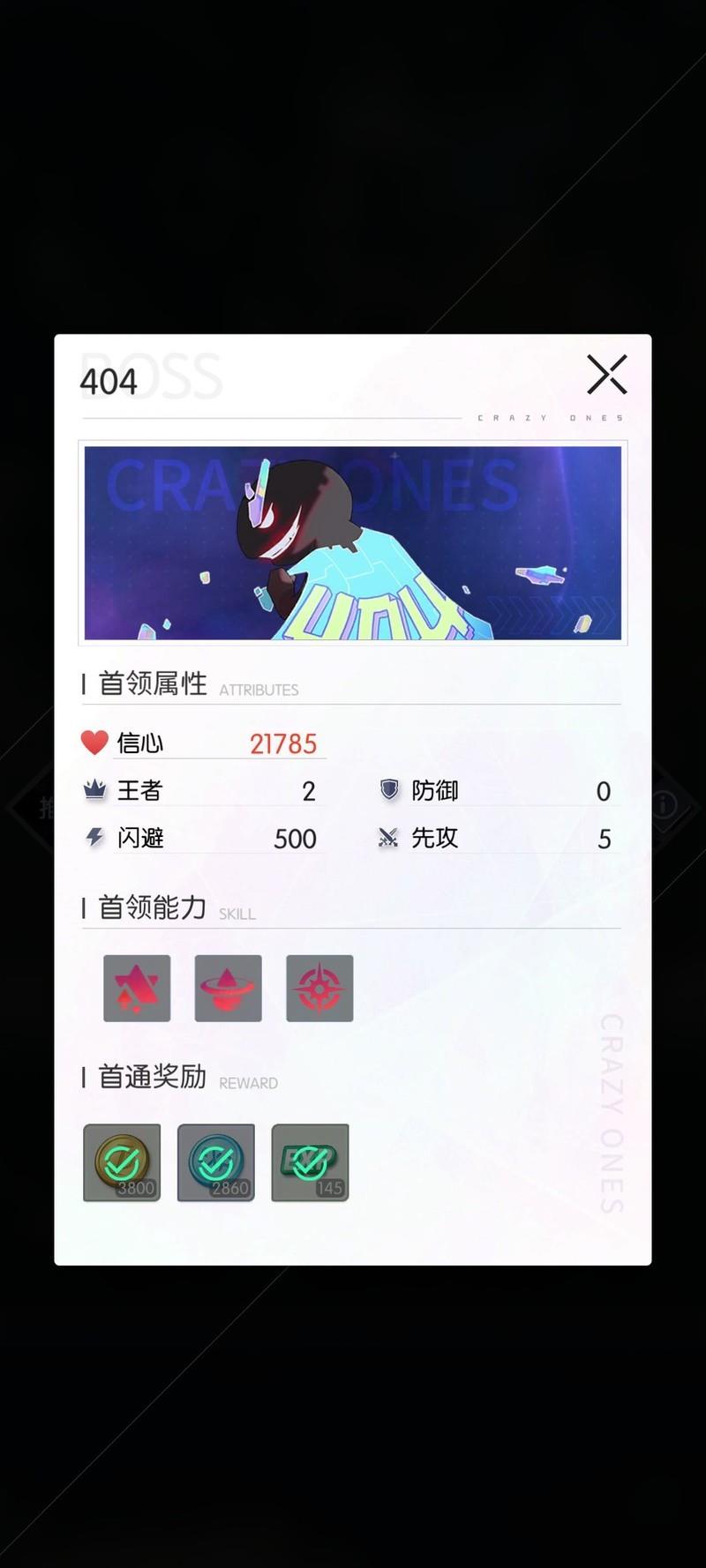View the 145 EXP reward

310,1161
